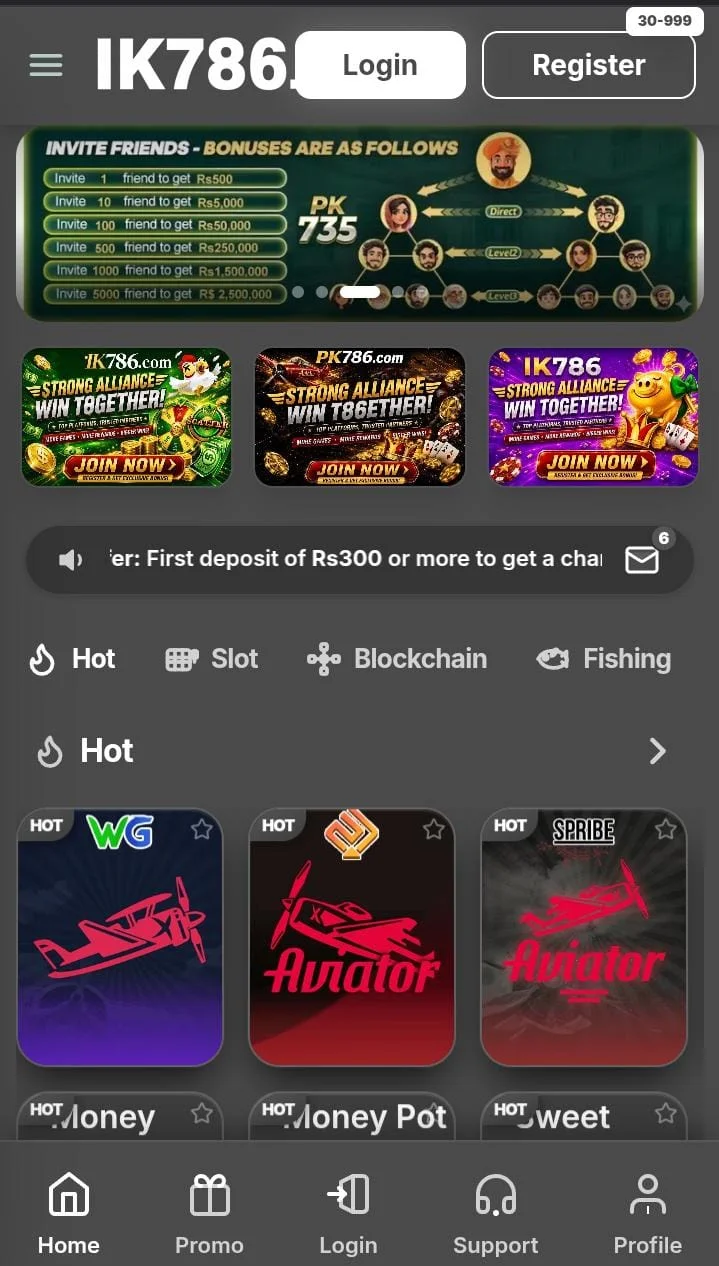Open the purple IK786 alliance banner
The width and height of the screenshot is (719, 1266).
click(x=593, y=417)
